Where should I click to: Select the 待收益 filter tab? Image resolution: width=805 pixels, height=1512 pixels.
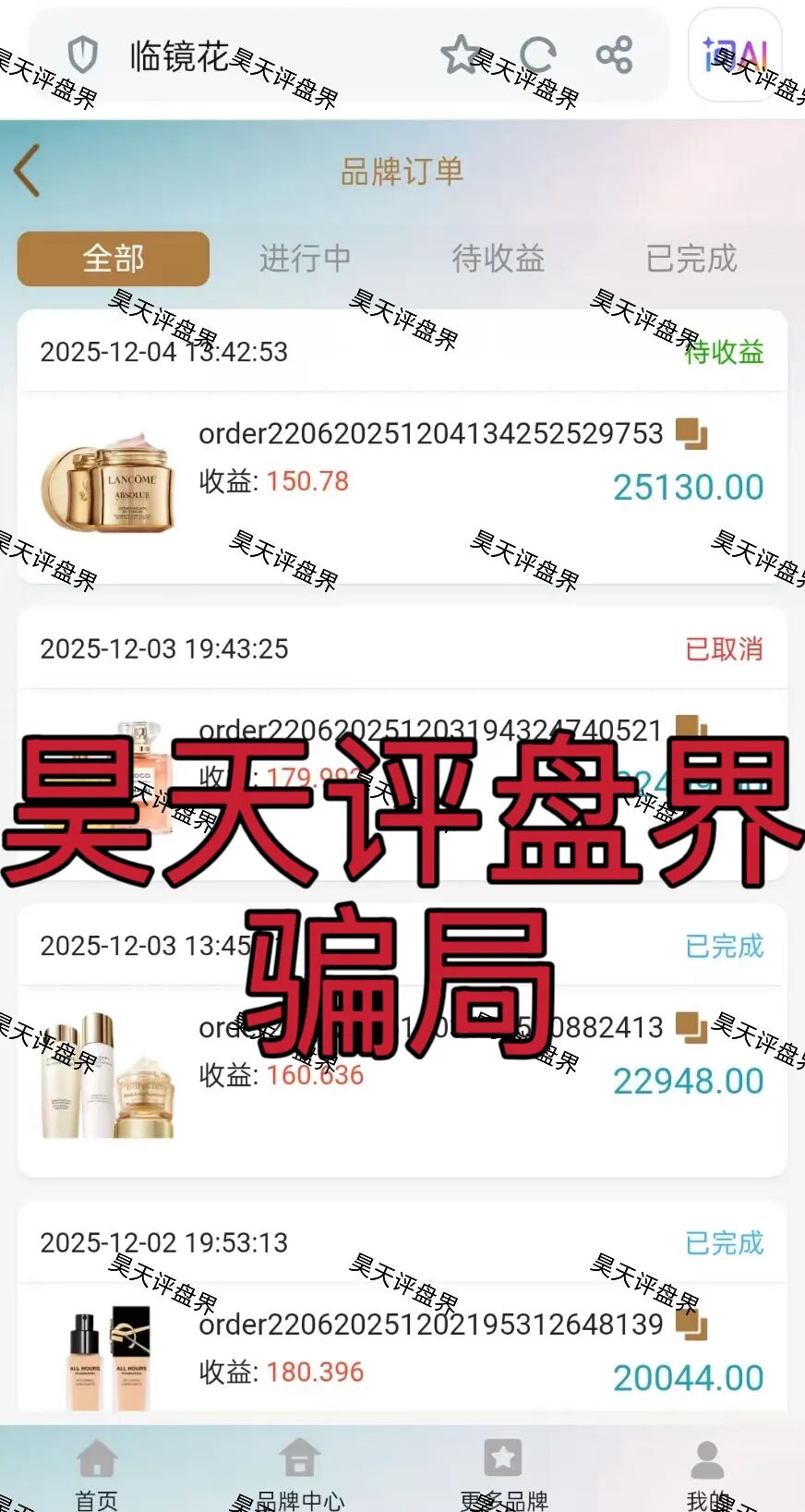[499, 260]
